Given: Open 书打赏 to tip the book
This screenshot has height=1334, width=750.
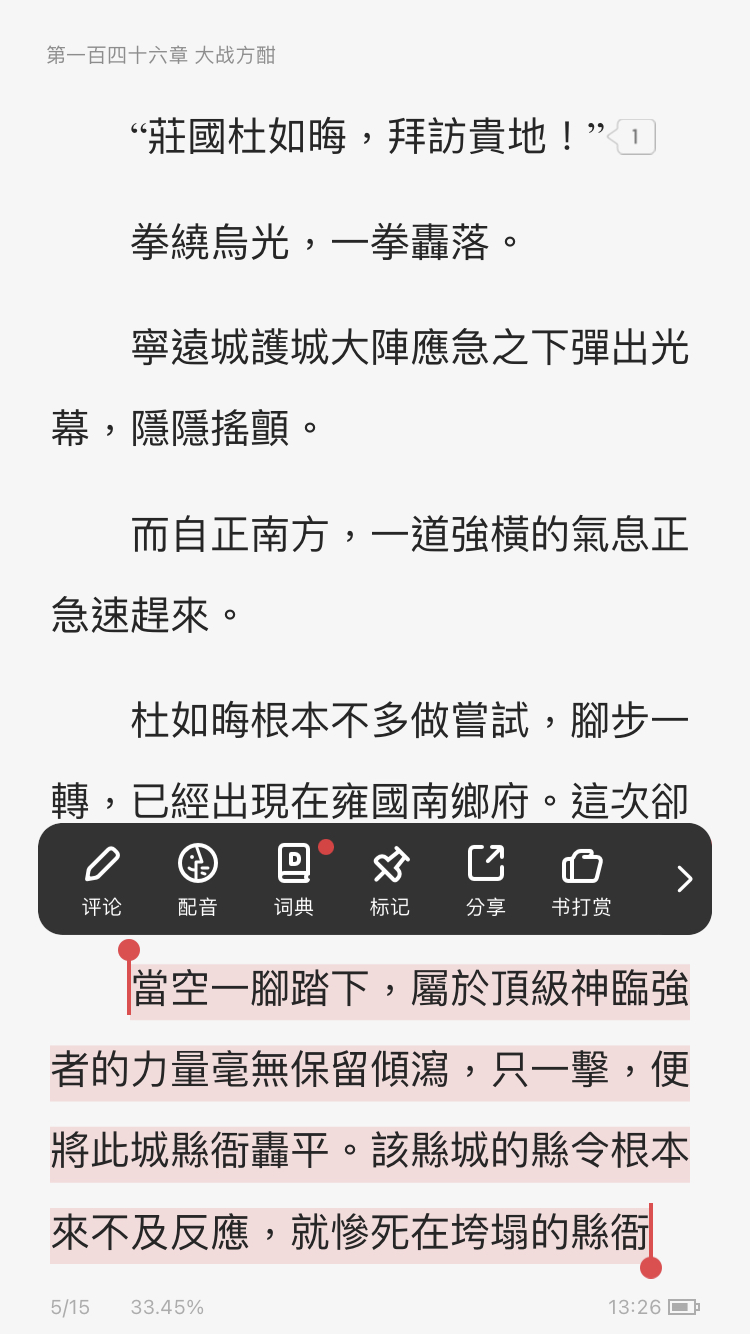Looking at the screenshot, I should 581,879.
